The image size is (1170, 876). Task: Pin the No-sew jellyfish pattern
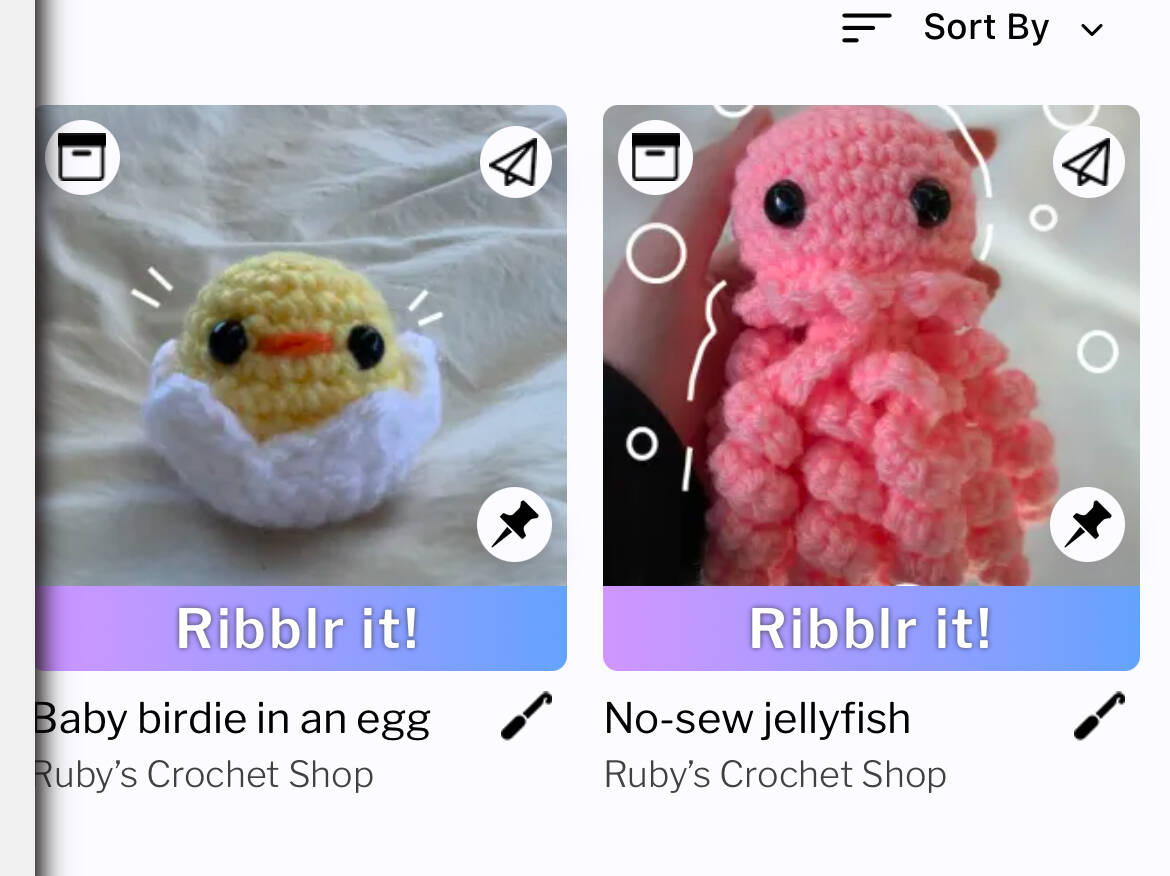coord(1088,525)
